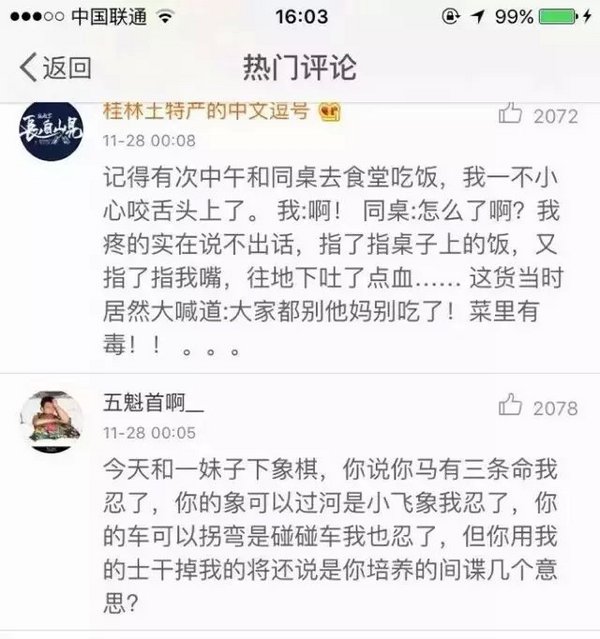Go back via 返回 button
The height and width of the screenshot is (639, 600).
pyautogui.click(x=56, y=68)
